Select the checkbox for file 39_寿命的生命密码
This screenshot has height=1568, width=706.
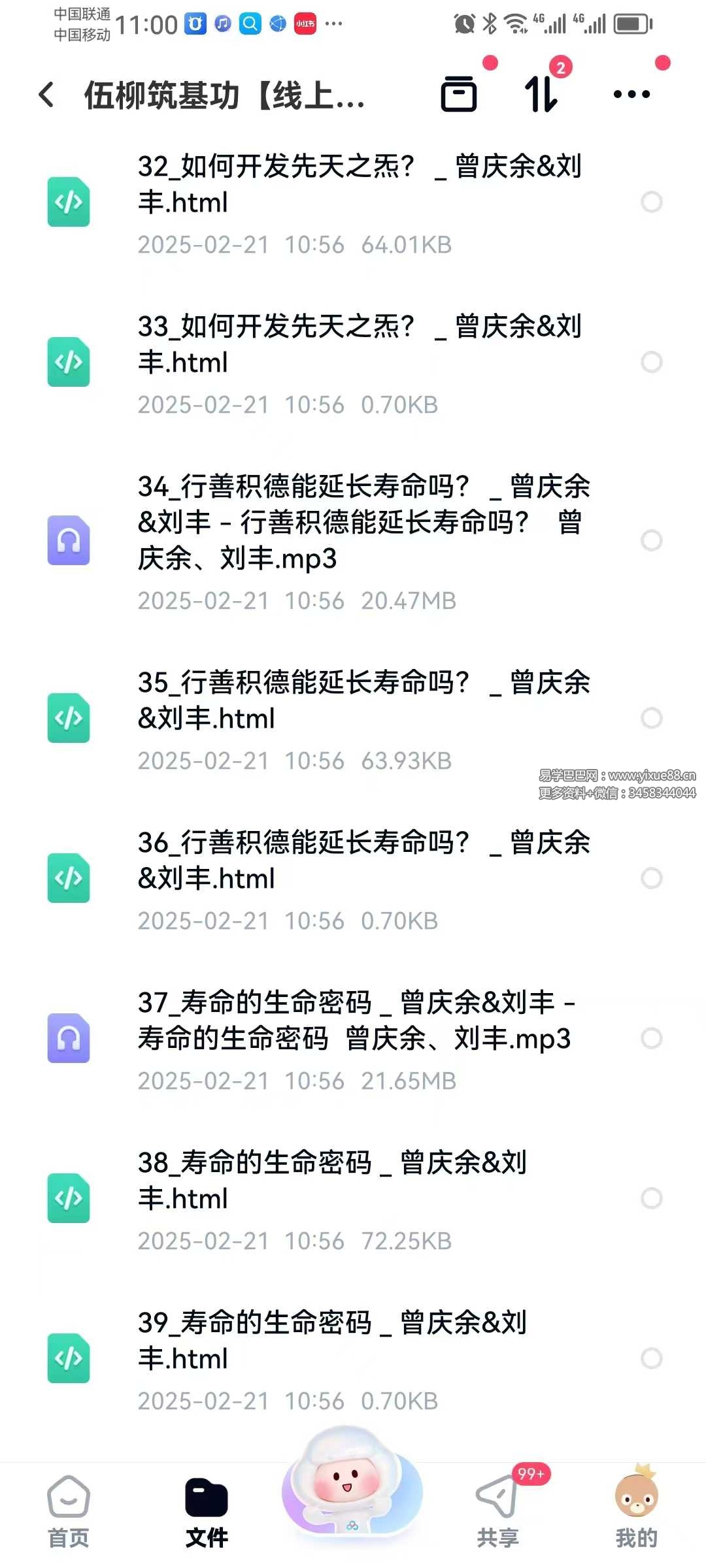tap(651, 1358)
